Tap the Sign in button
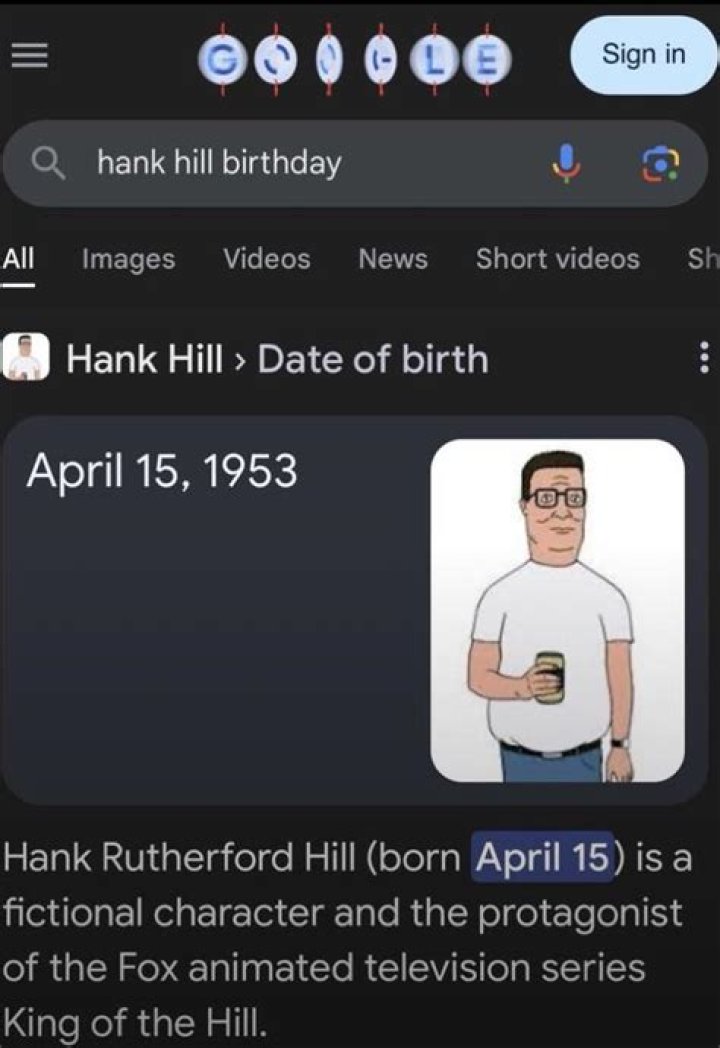 click(643, 55)
